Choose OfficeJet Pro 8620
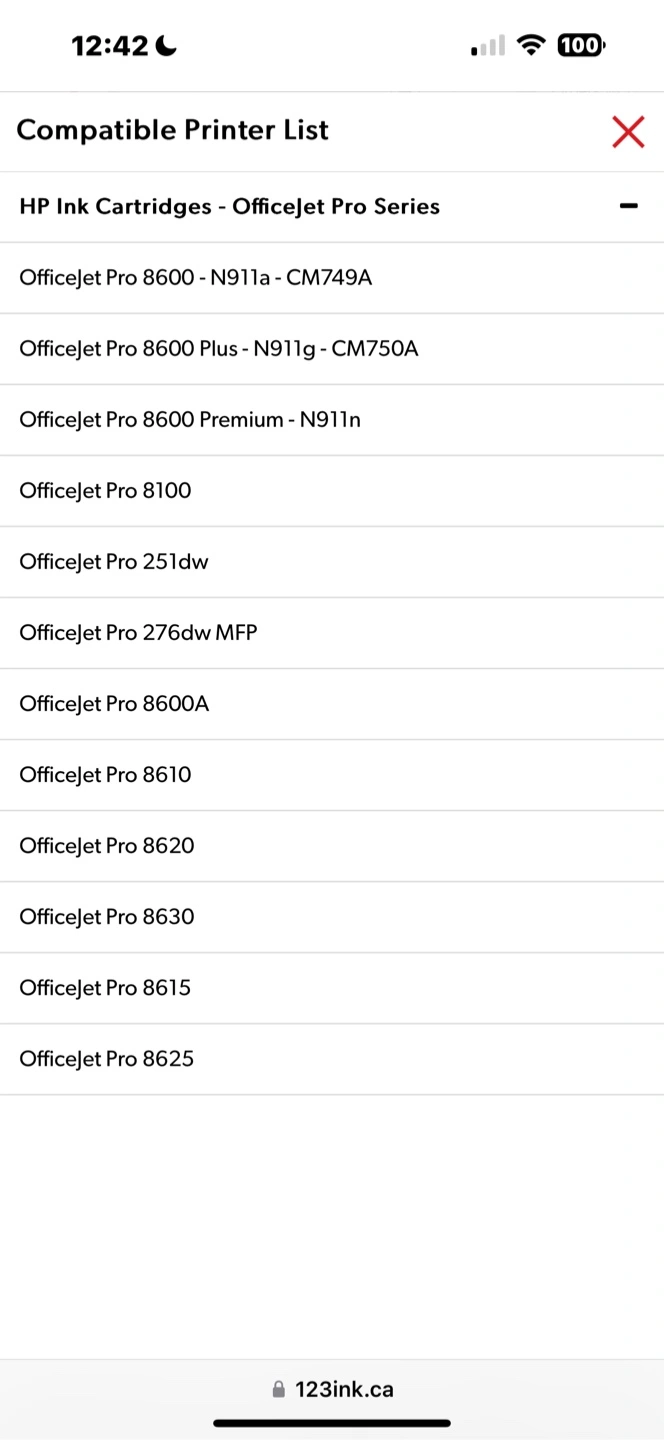Image resolution: width=664 pixels, height=1440 pixels. tap(332, 846)
